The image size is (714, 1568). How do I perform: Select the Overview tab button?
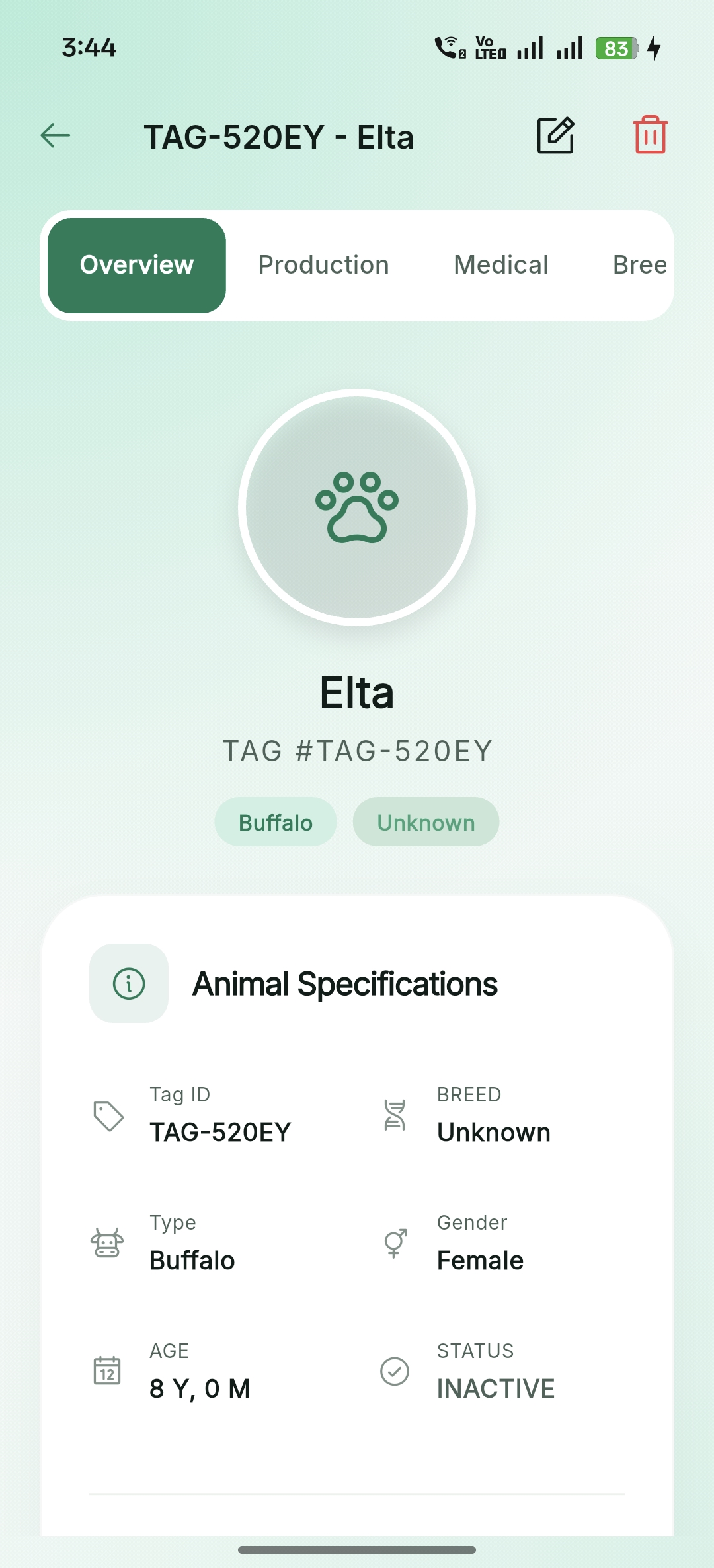[136, 264]
